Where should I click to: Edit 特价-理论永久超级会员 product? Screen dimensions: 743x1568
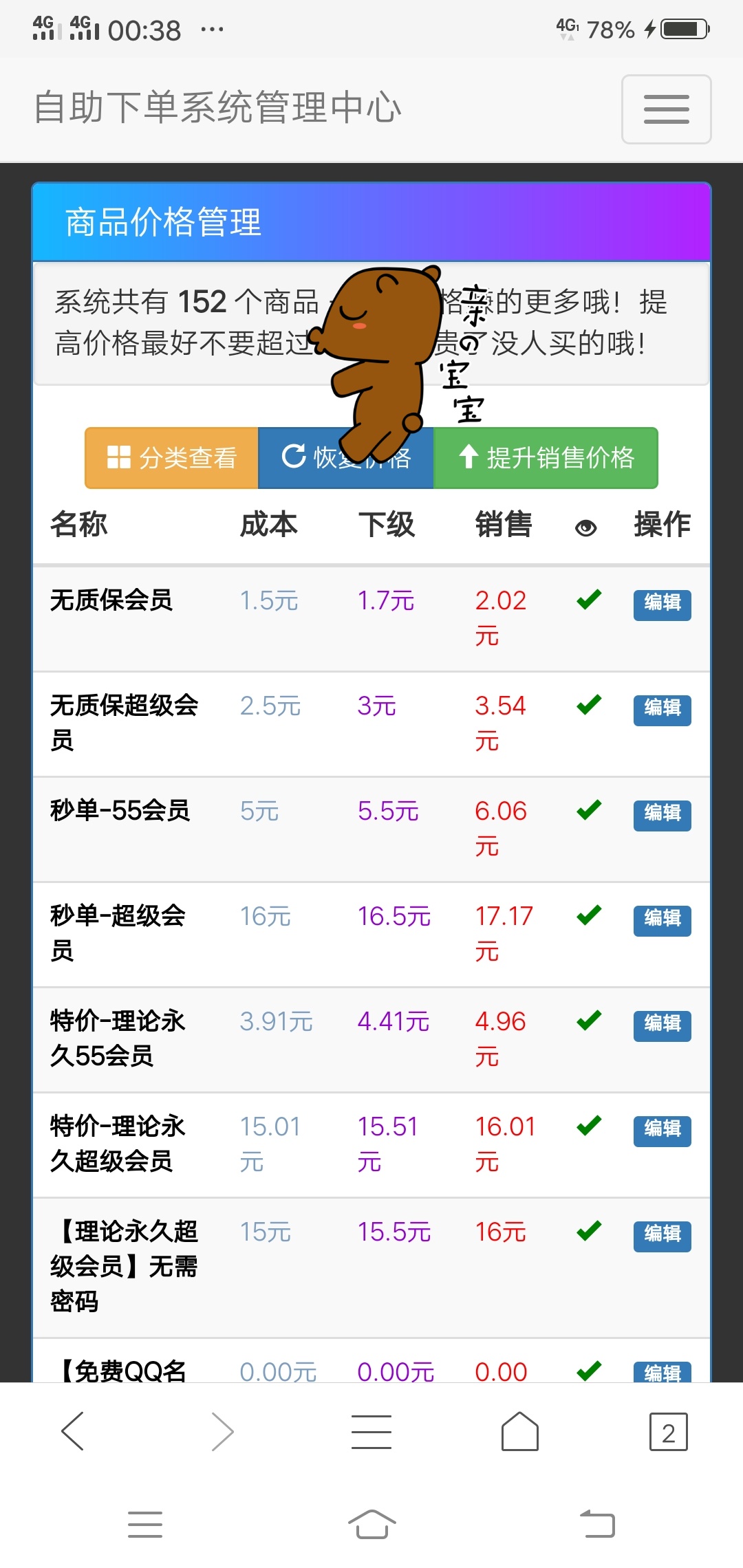[662, 1131]
